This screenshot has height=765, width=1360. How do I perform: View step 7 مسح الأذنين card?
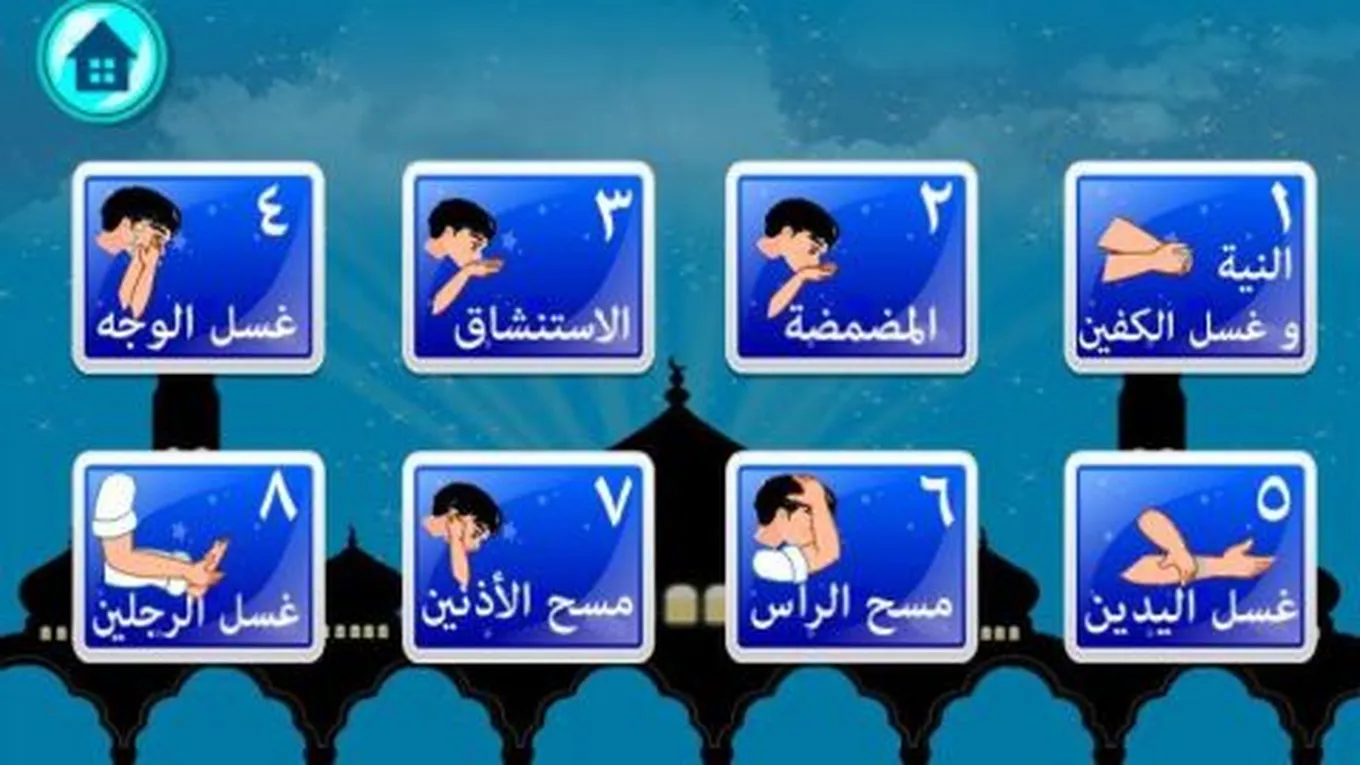pos(528,556)
